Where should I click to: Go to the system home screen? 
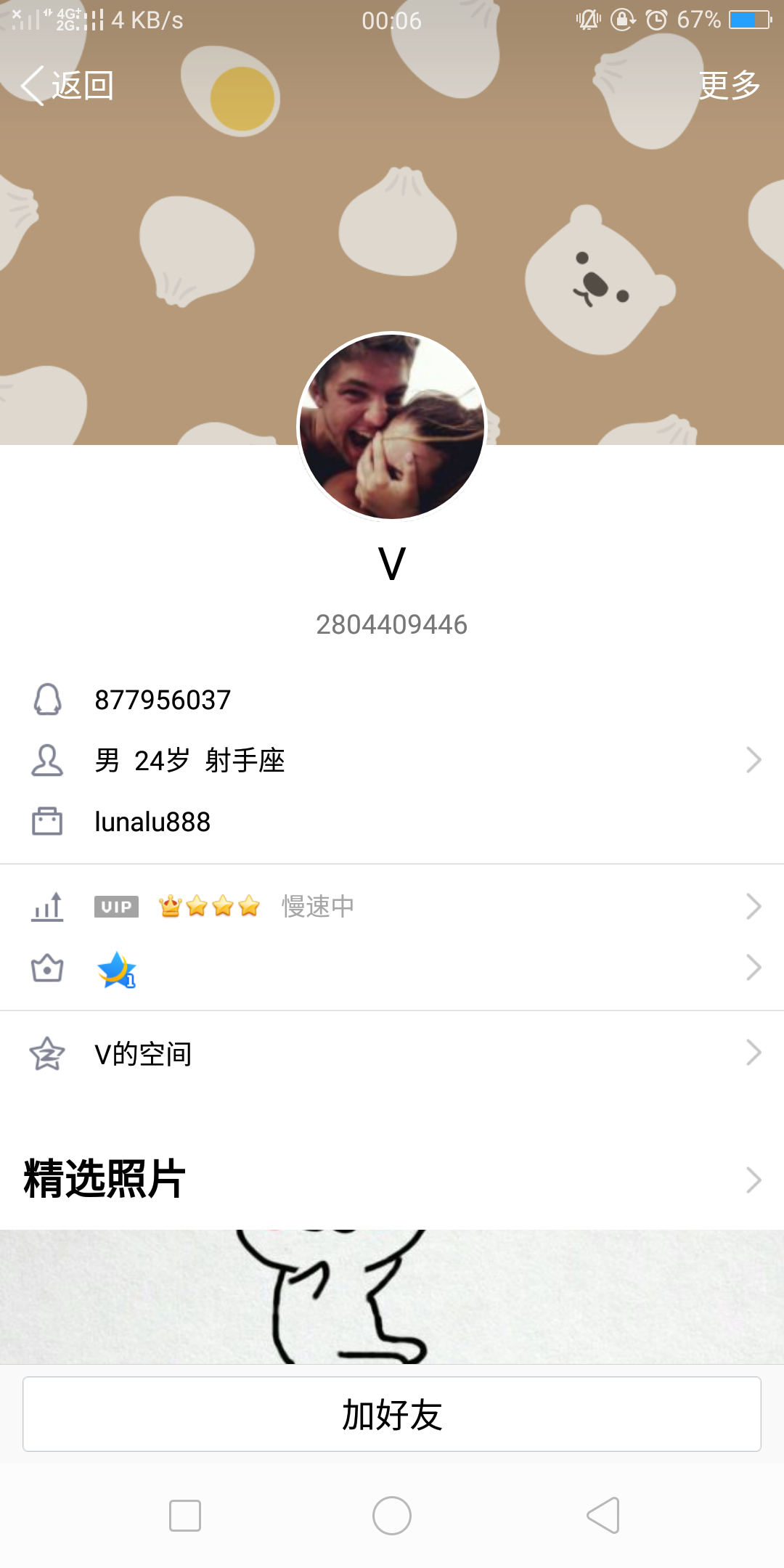click(x=392, y=1516)
